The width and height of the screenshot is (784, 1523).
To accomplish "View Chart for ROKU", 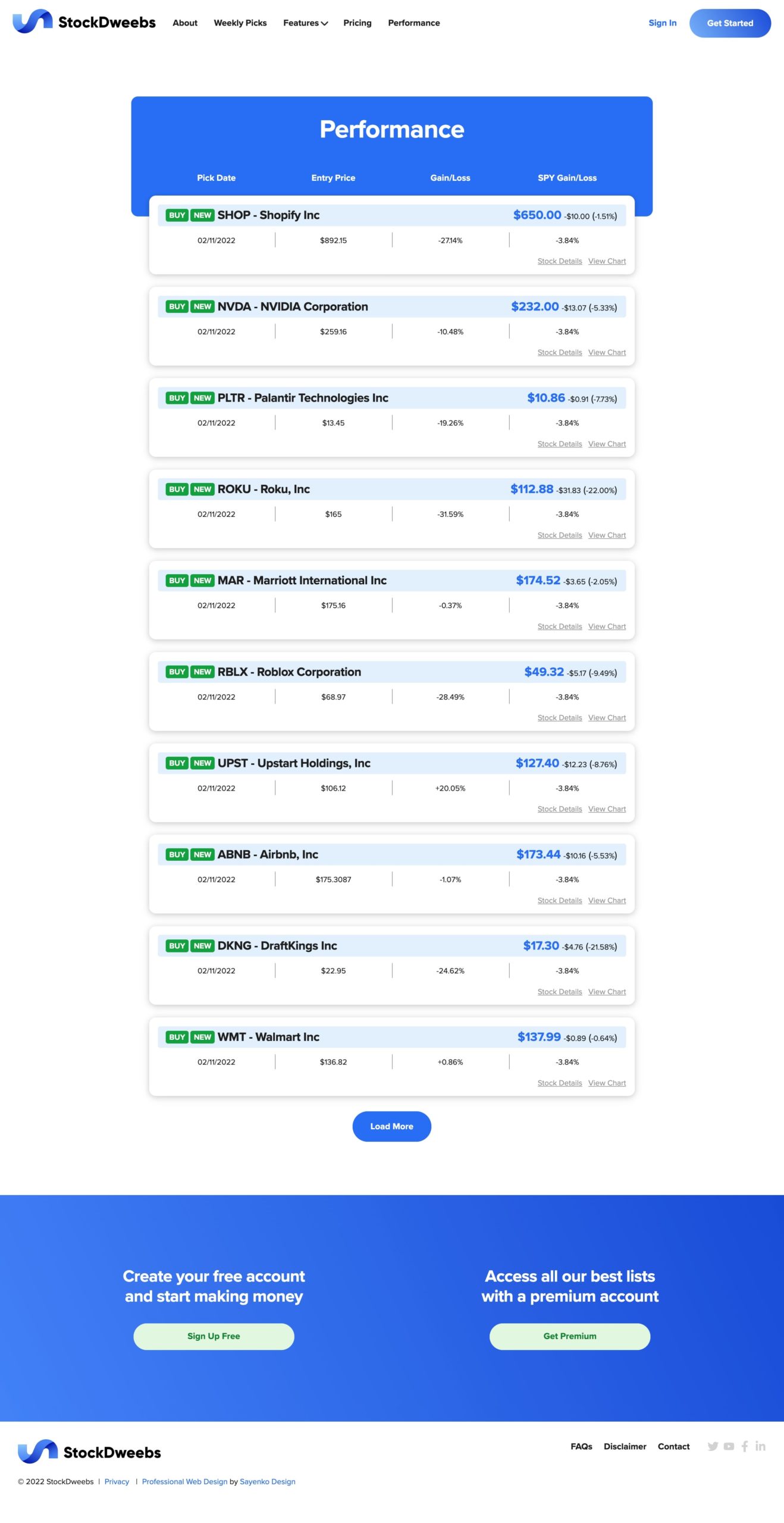I will coord(607,535).
